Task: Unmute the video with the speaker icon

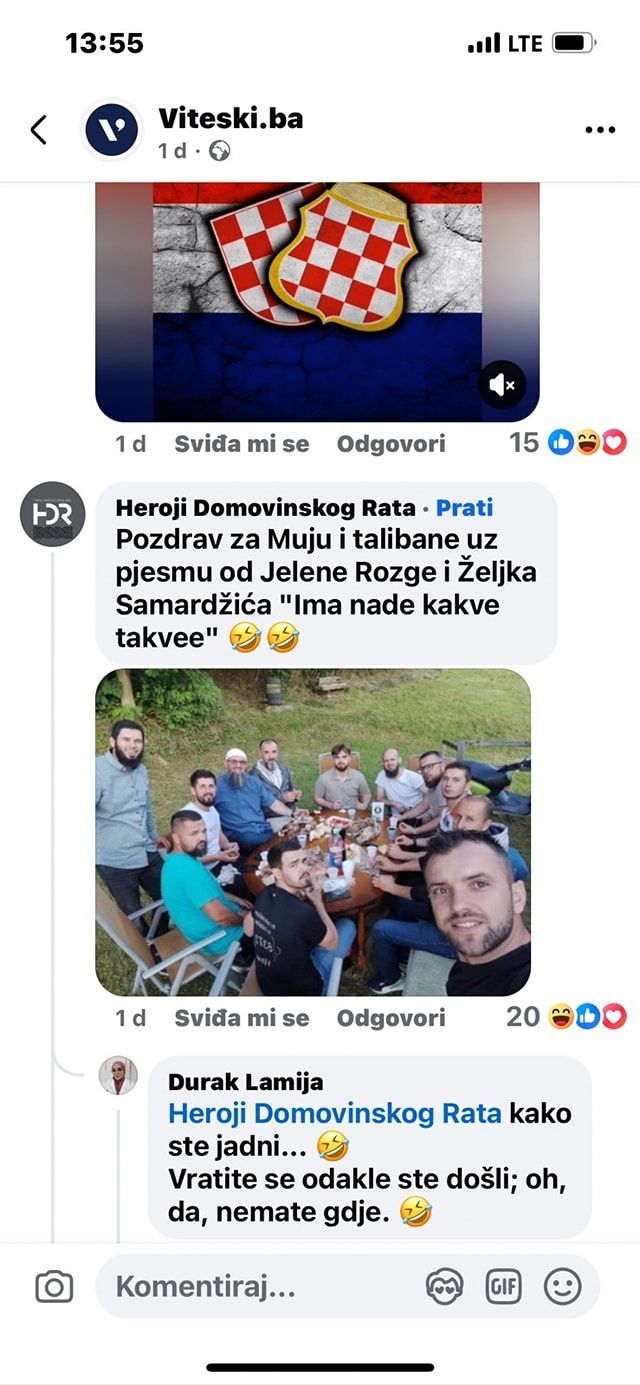Action: [501, 384]
